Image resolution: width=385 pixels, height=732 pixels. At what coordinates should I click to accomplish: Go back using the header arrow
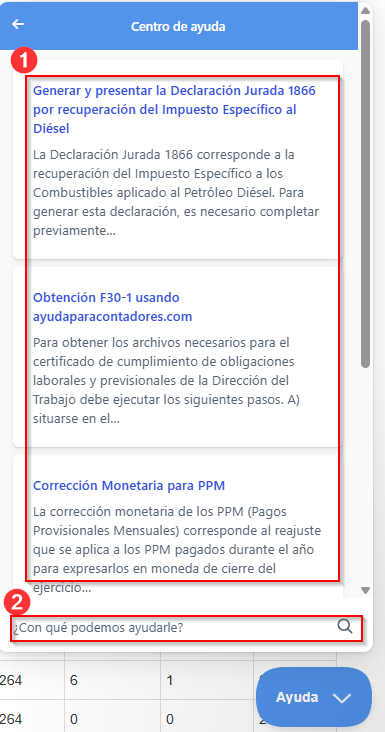point(18,24)
